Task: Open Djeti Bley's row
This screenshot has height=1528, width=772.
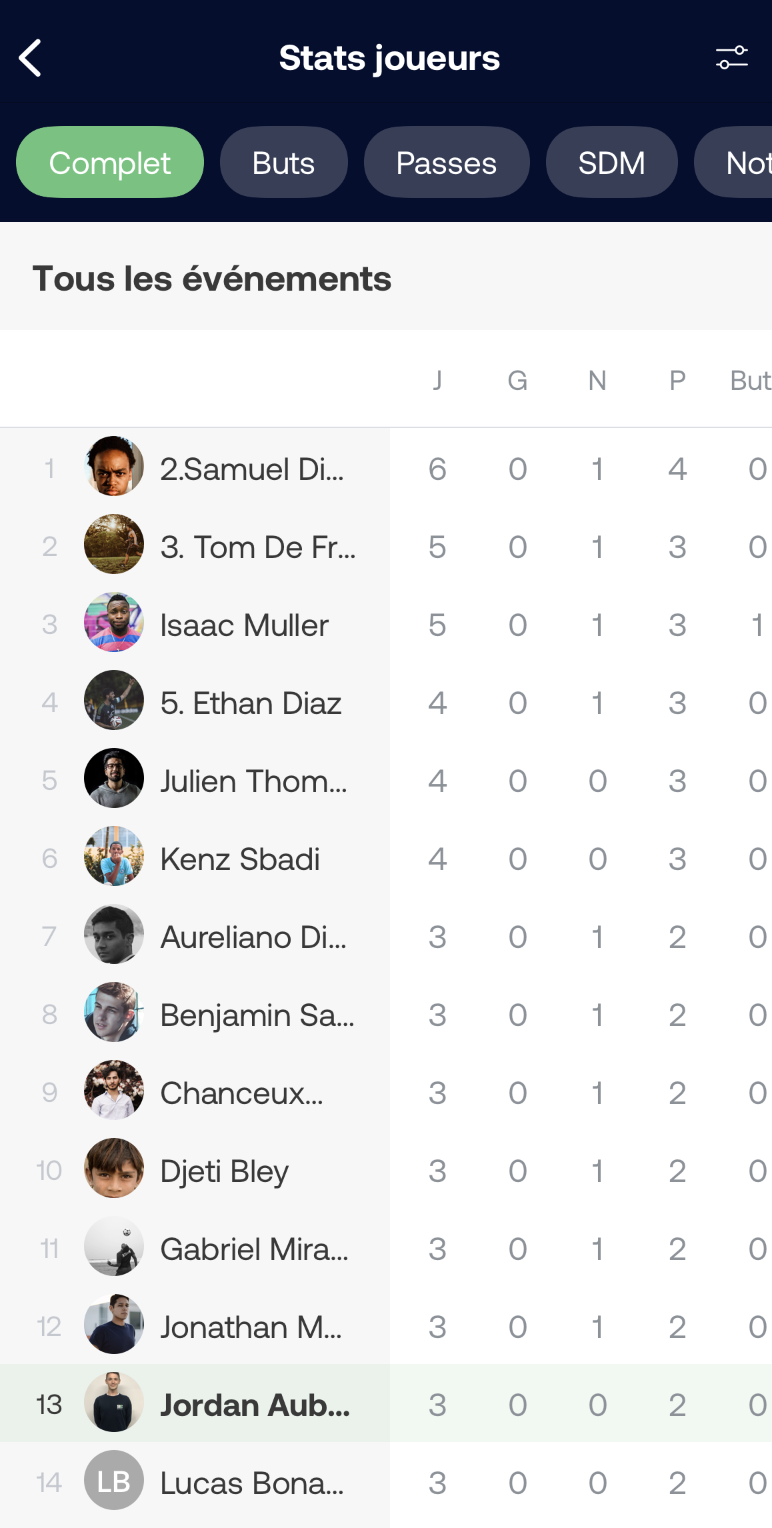Action: tap(386, 1171)
